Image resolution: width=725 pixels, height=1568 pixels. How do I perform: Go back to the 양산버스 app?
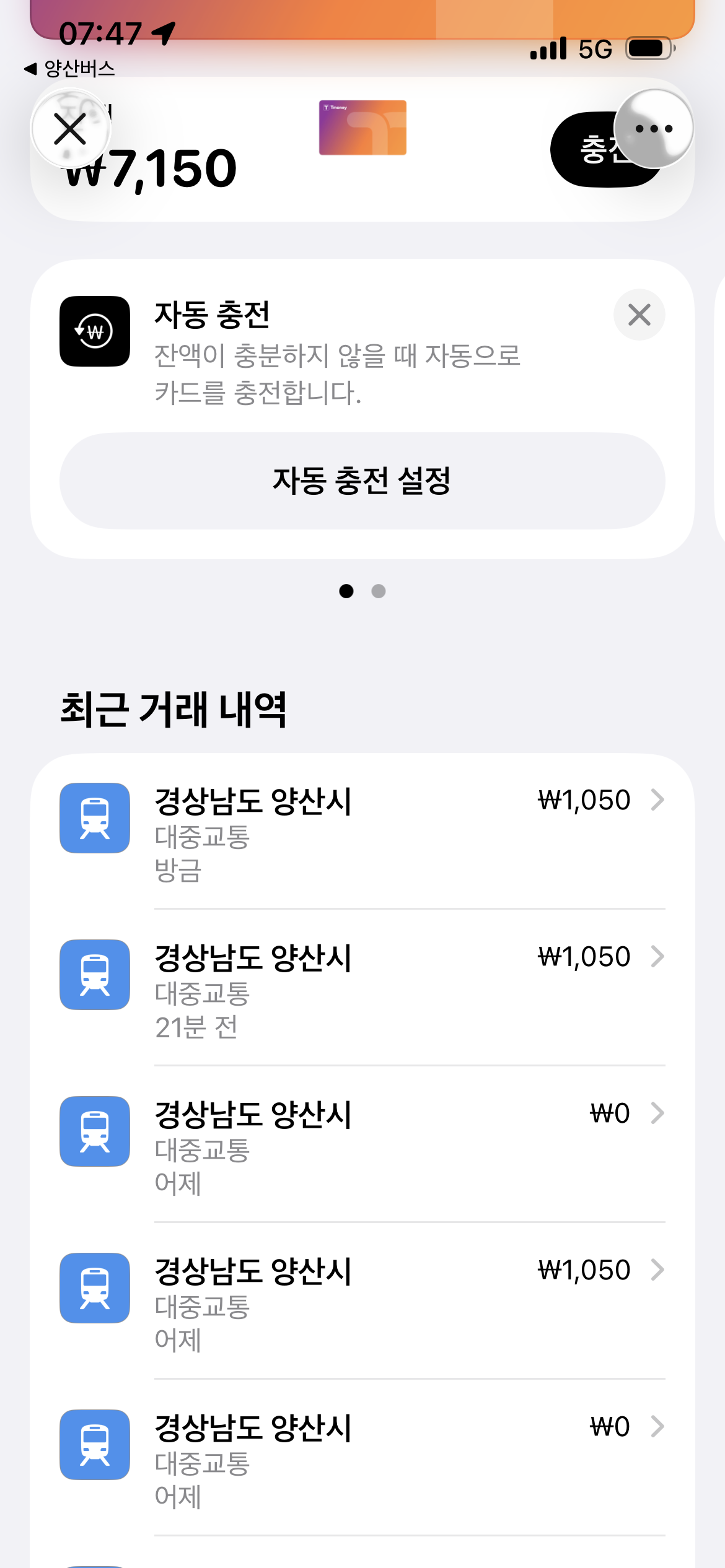(x=69, y=69)
